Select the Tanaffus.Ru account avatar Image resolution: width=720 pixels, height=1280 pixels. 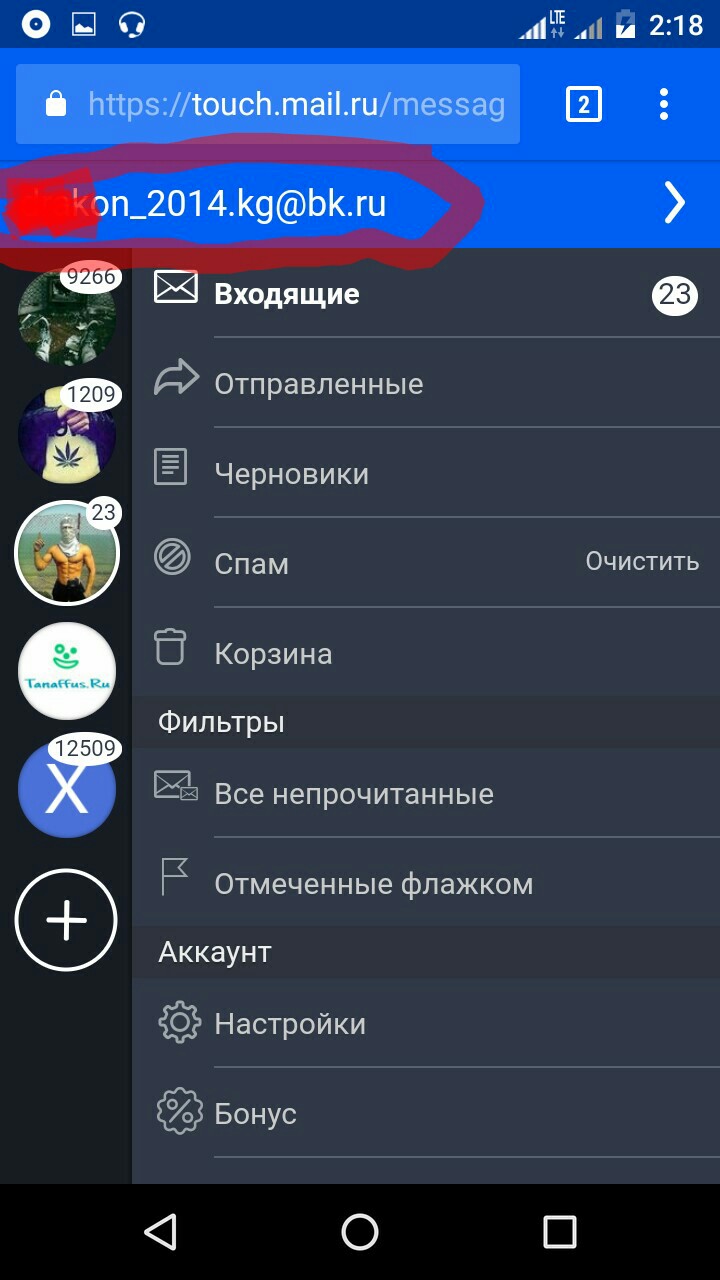pos(67,671)
